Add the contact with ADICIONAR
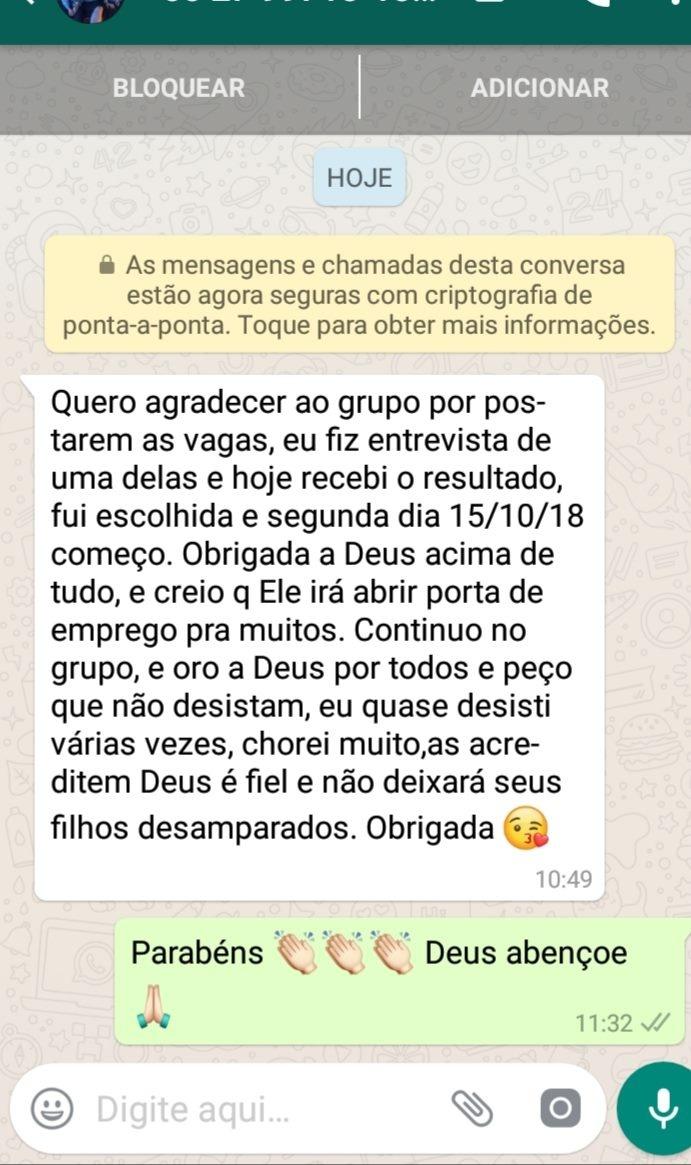This screenshot has width=691, height=1165. (539, 88)
